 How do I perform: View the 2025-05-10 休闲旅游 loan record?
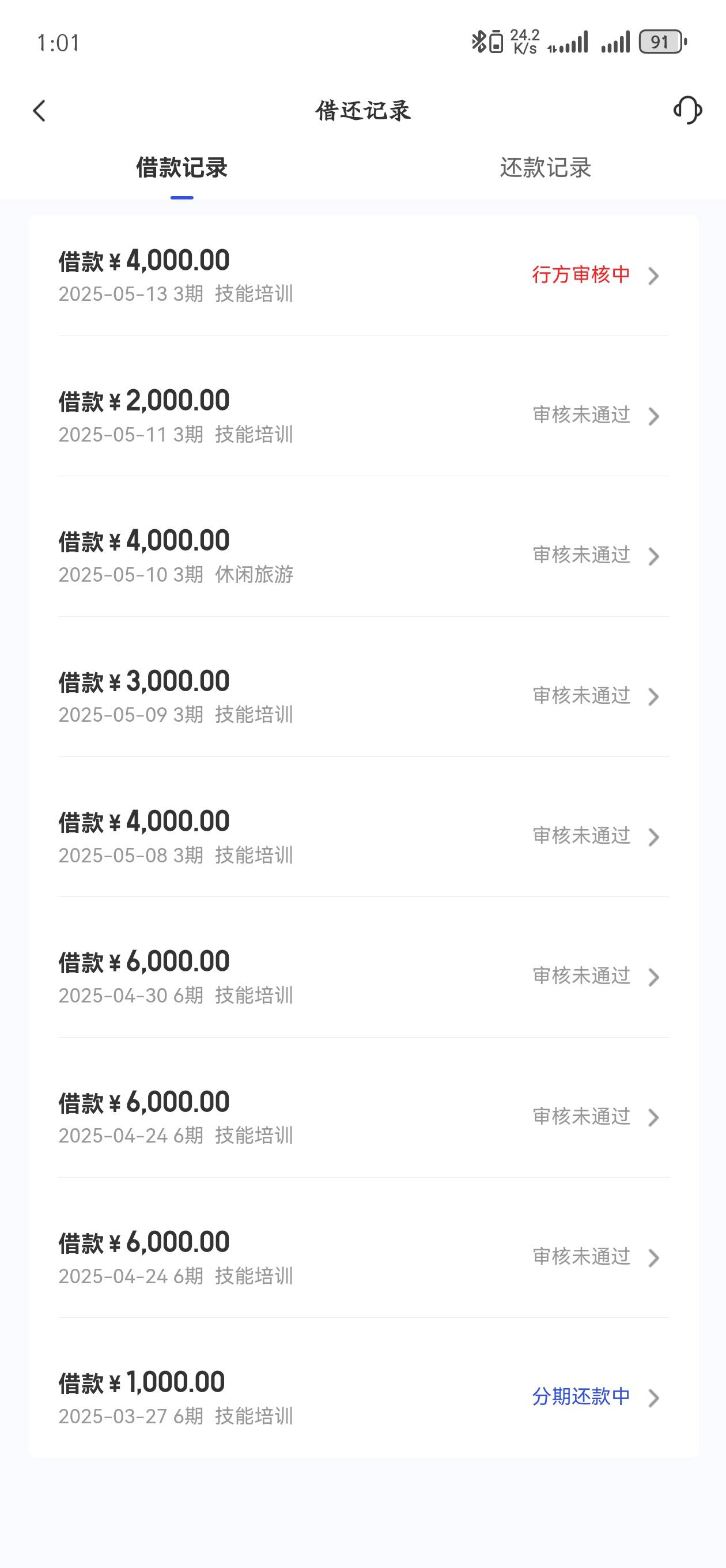364,556
